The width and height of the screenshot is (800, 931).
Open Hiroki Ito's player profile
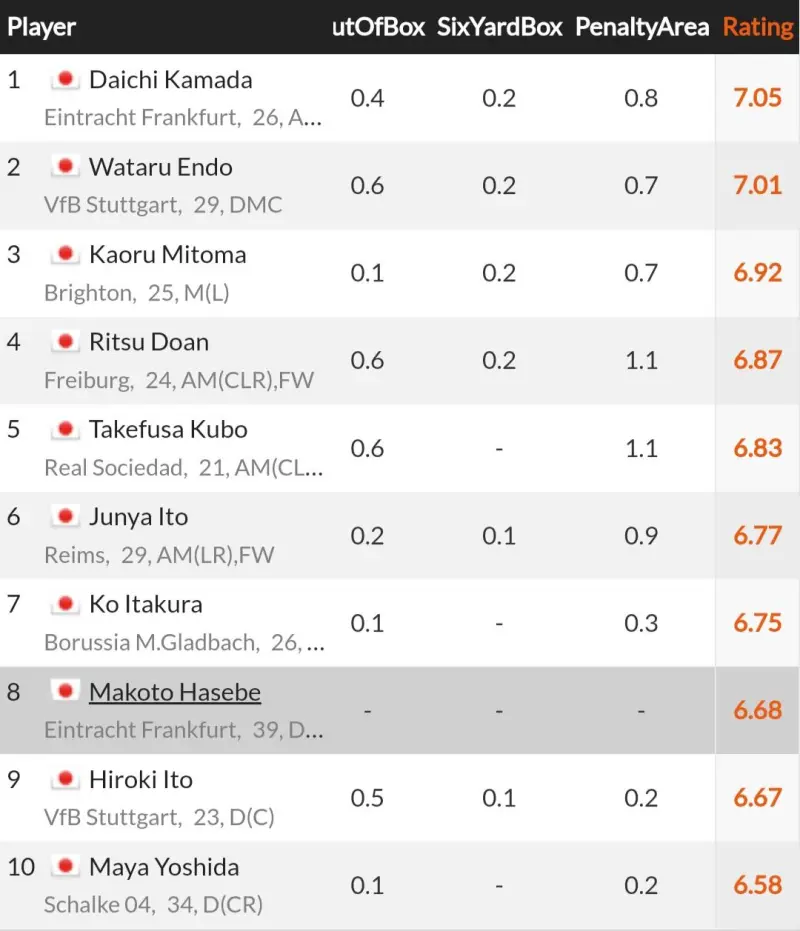(x=140, y=780)
